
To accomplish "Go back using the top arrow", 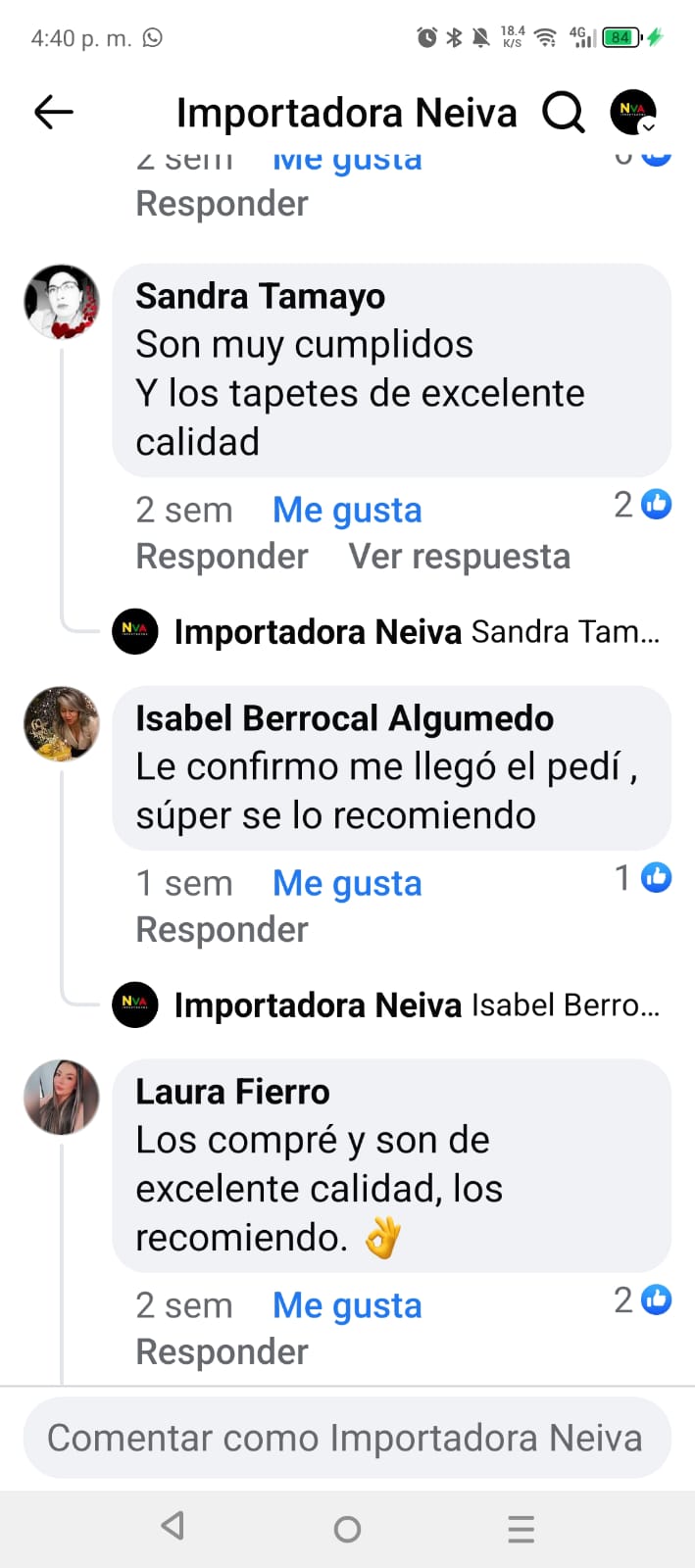I will (54, 113).
